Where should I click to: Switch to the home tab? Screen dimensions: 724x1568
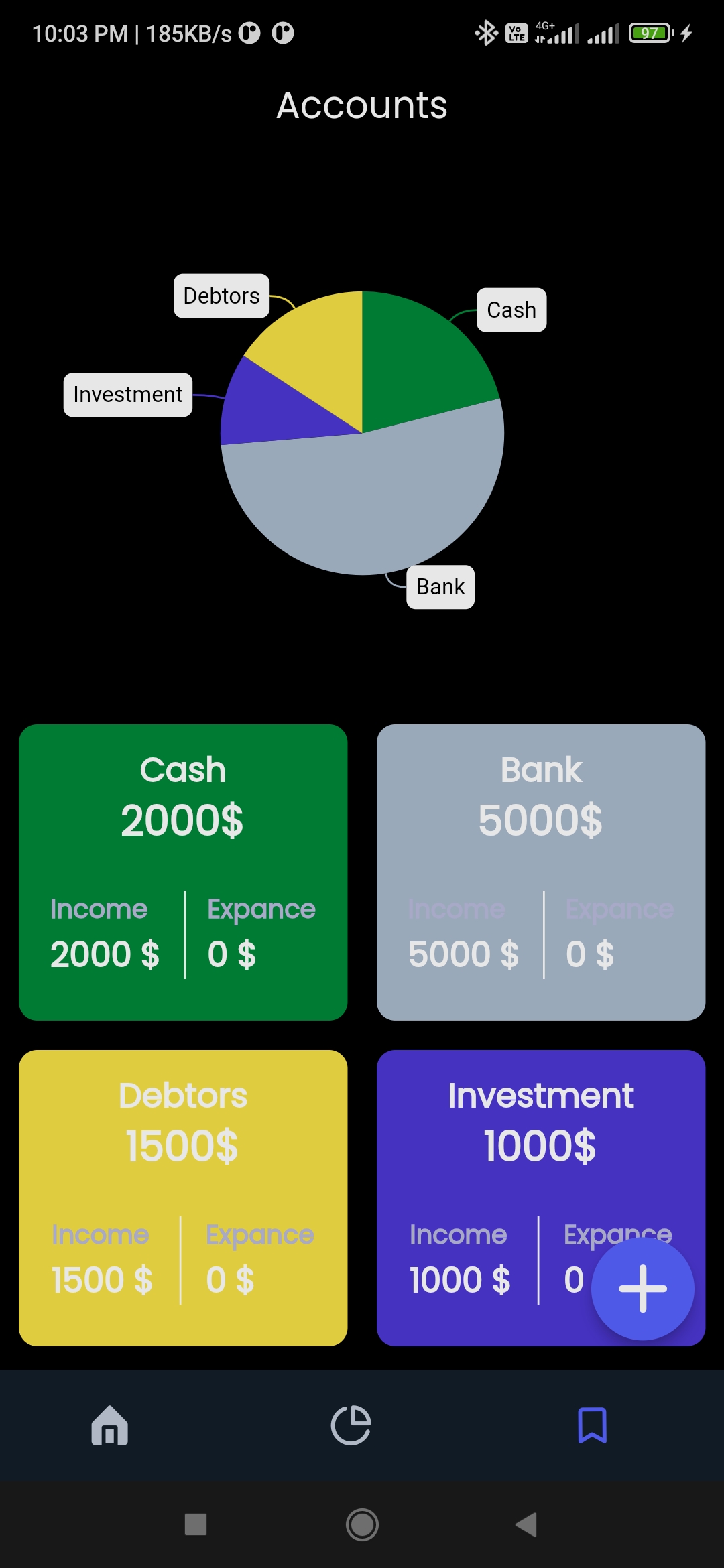110,1425
